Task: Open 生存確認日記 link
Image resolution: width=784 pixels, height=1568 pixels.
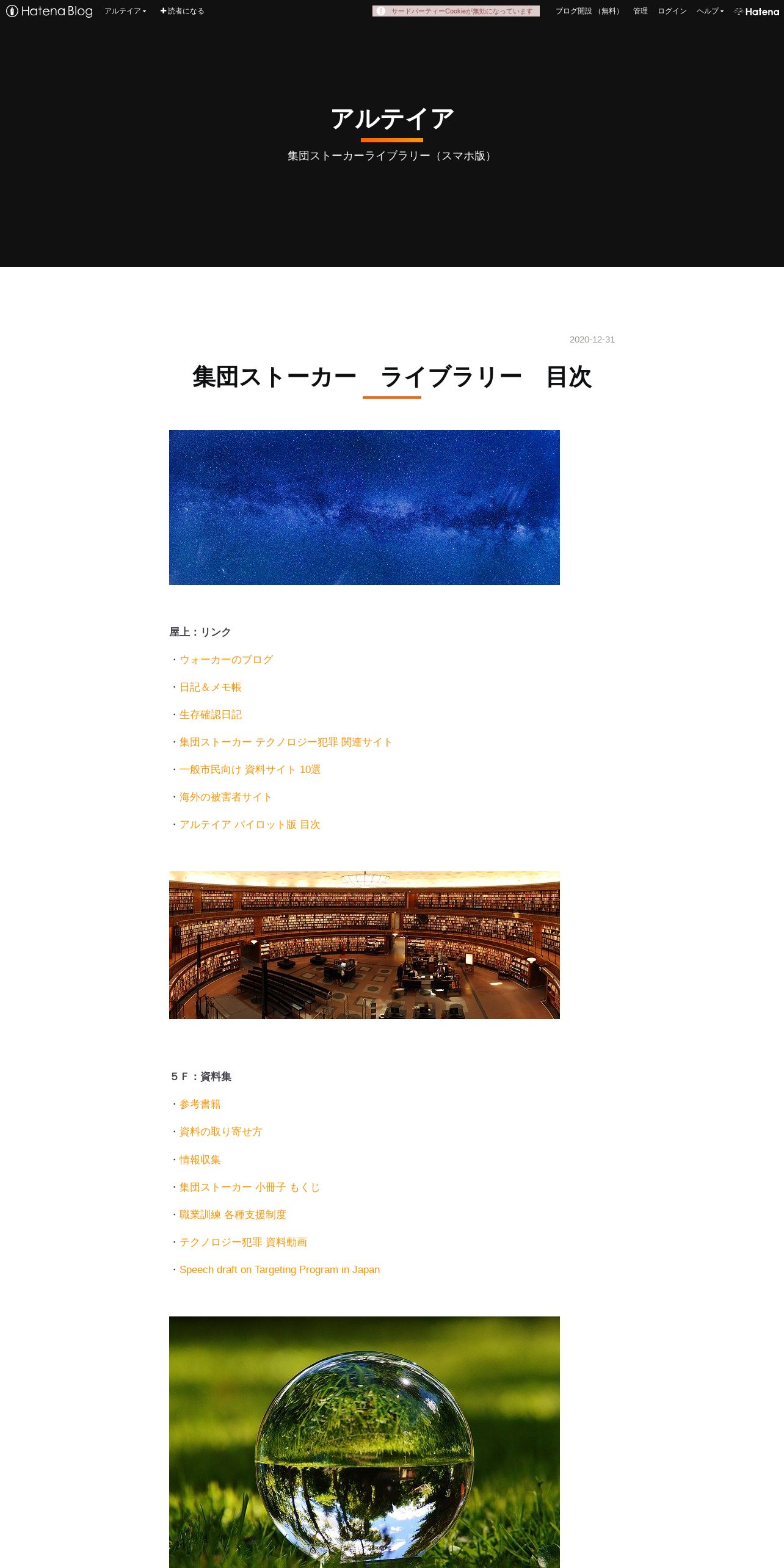Action: pos(211,714)
